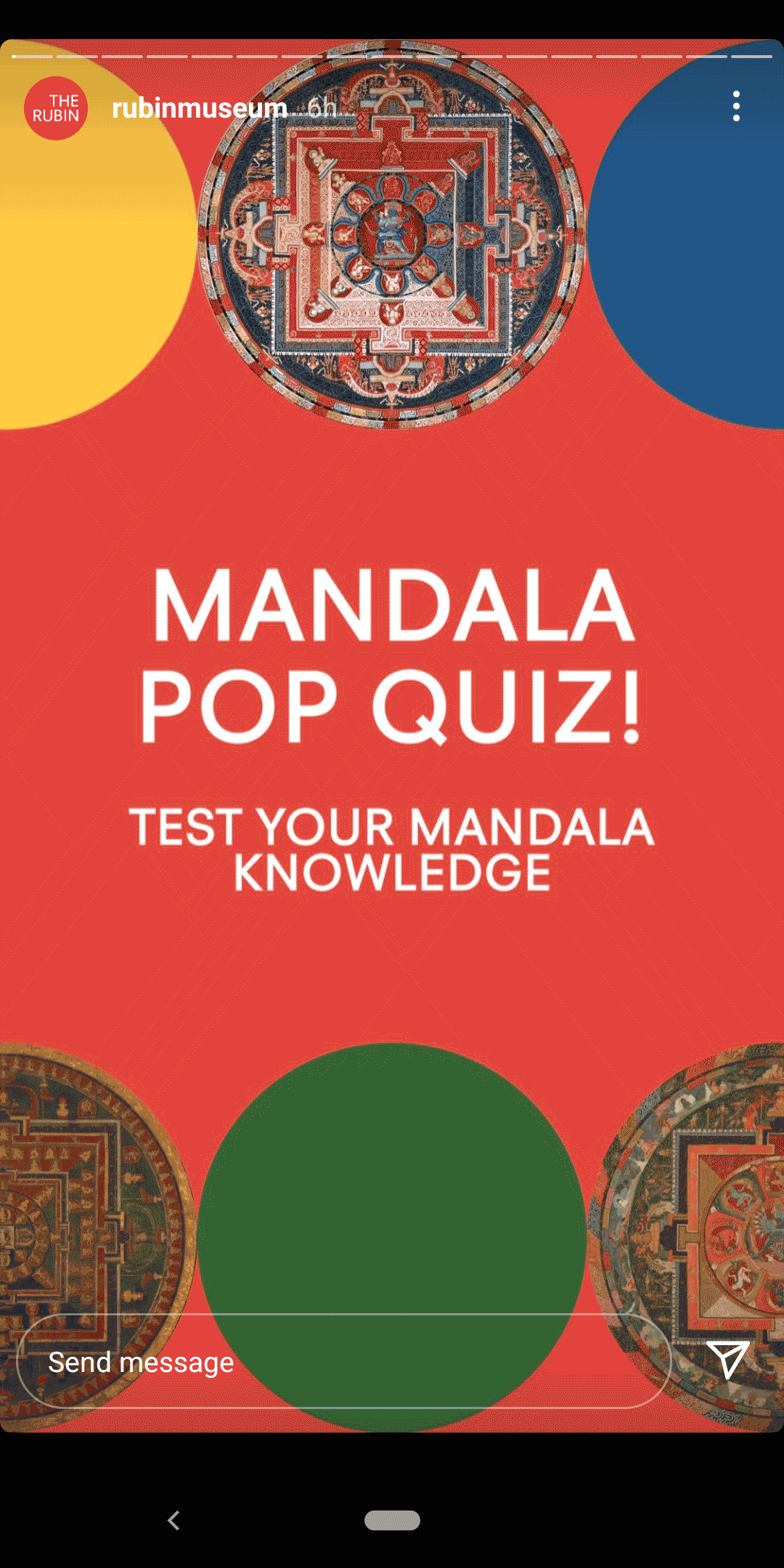The height and width of the screenshot is (1568, 784).
Task: Tap the home pill in the navigation bar
Action: pyautogui.click(x=392, y=1520)
